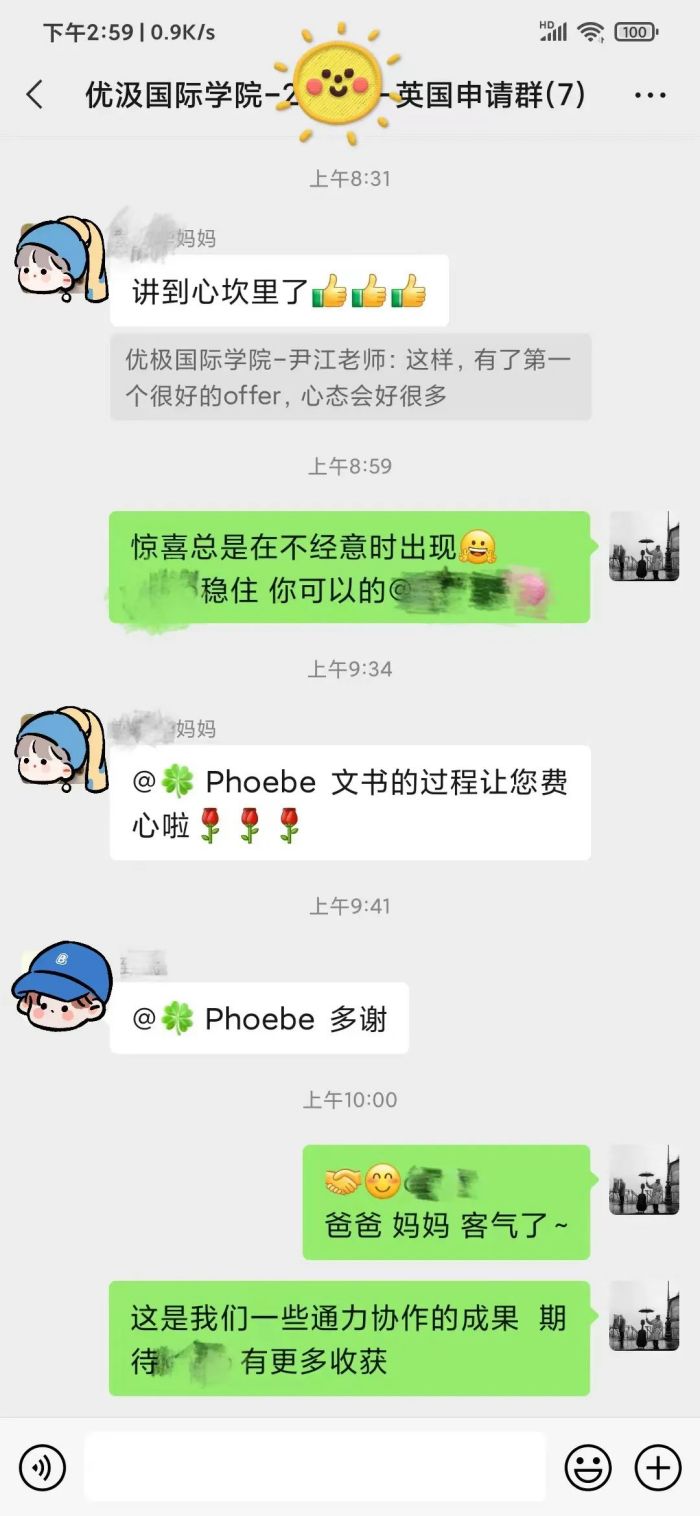Open my avatar beside 惊喜总是在不经意时出现
This screenshot has width=700, height=1516.
point(644,546)
